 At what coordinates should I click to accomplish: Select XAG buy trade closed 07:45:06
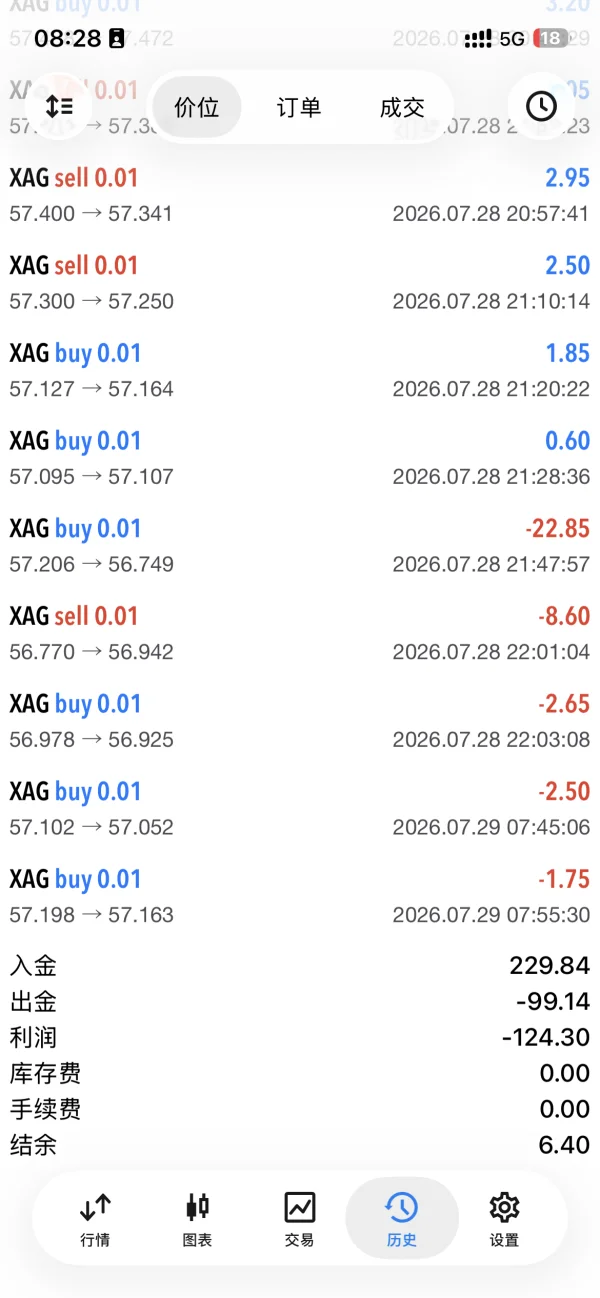[x=300, y=809]
